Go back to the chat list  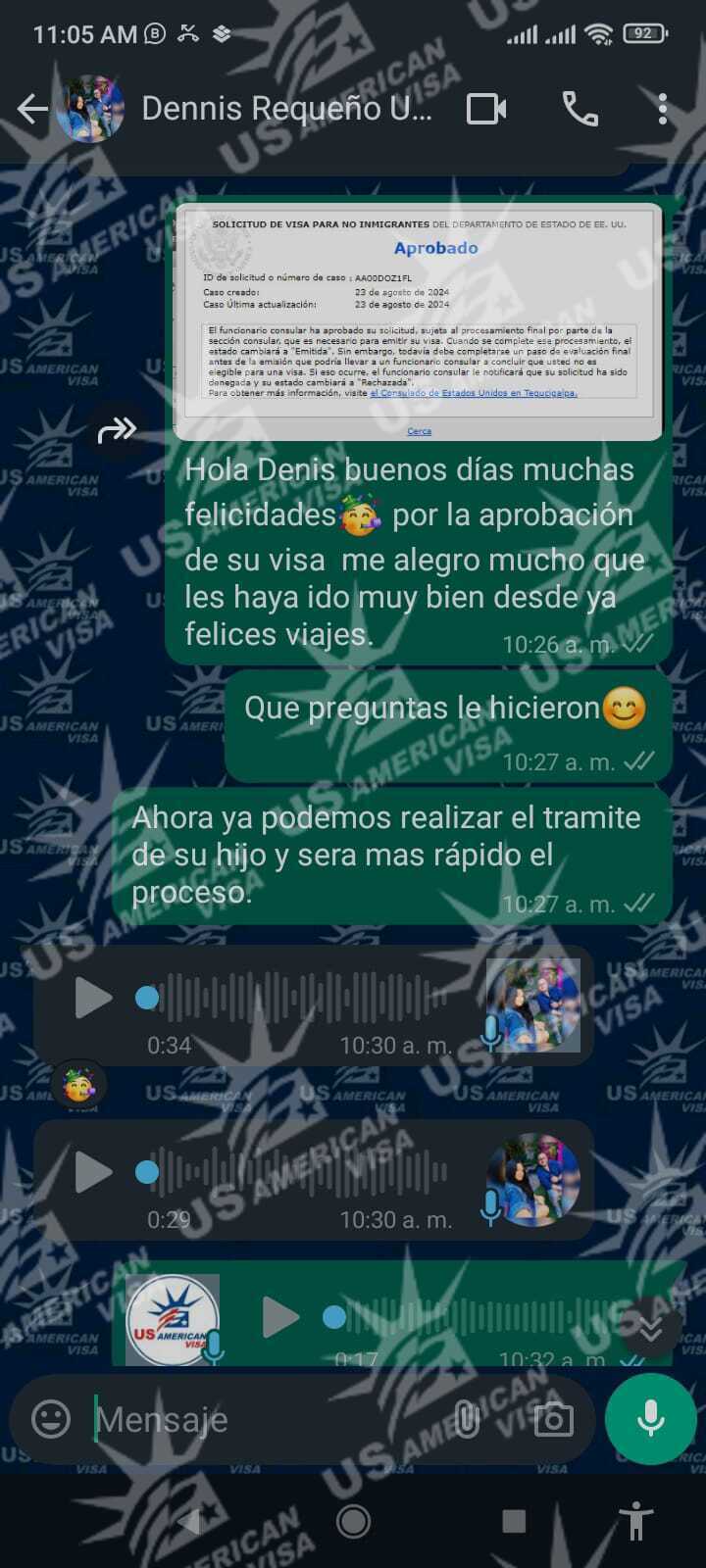point(32,109)
